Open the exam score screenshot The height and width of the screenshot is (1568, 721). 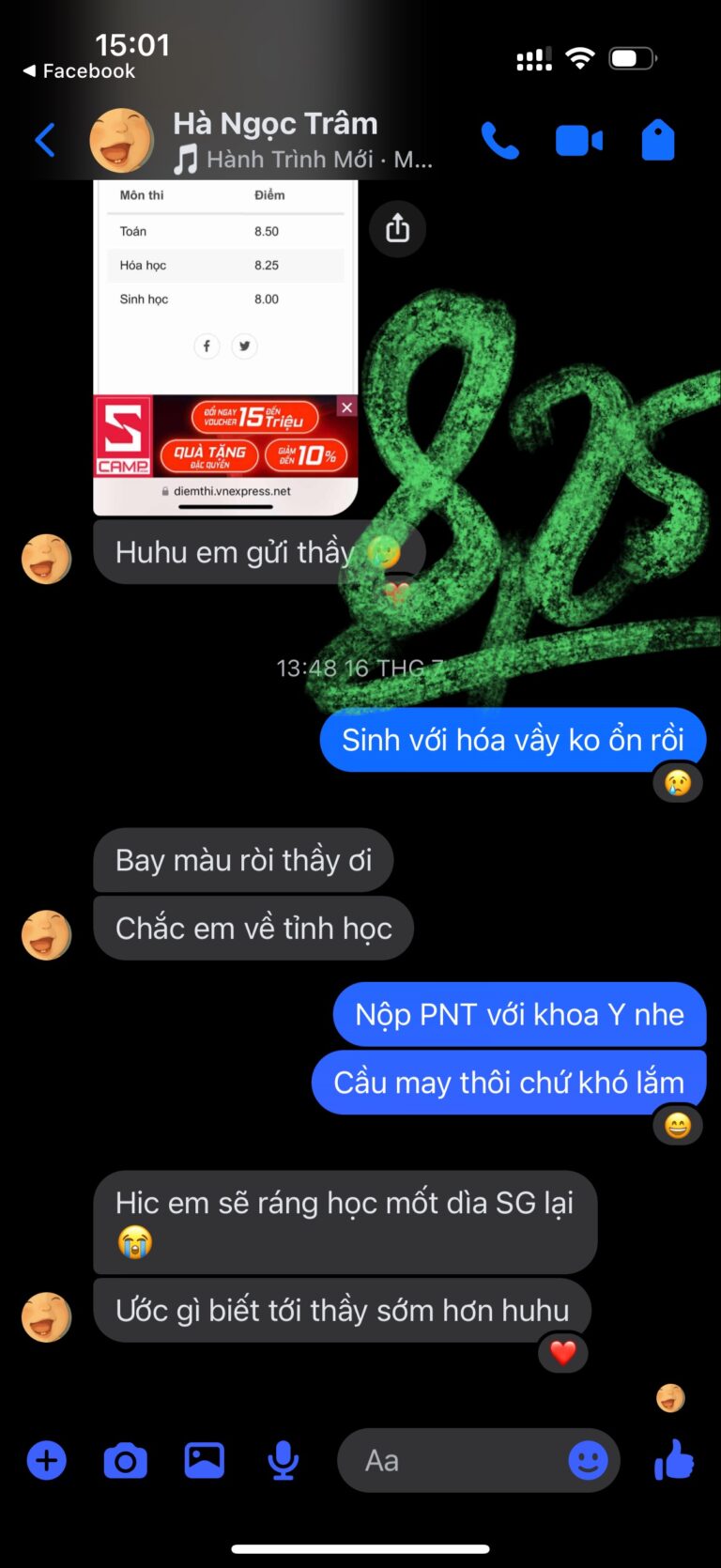[225, 347]
